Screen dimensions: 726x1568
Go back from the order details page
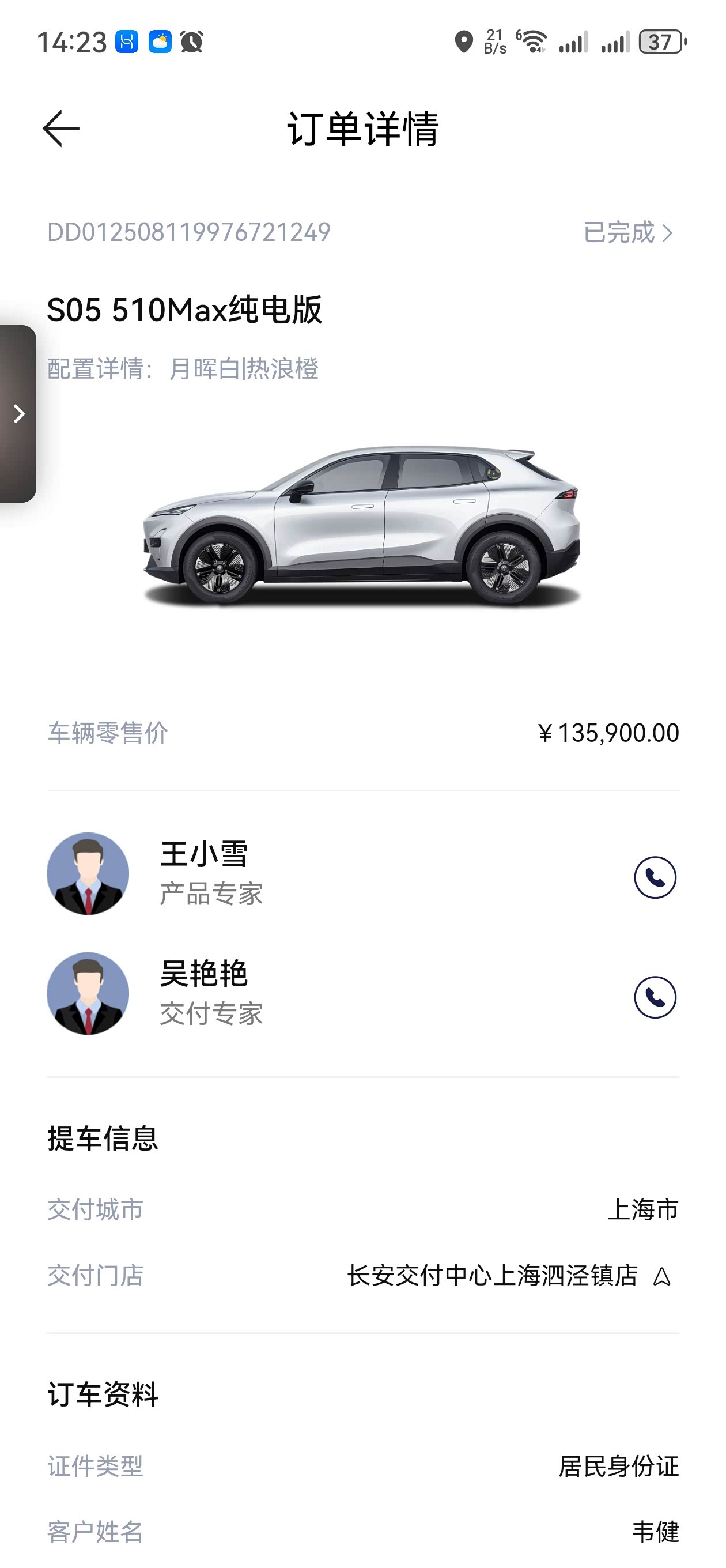(61, 129)
